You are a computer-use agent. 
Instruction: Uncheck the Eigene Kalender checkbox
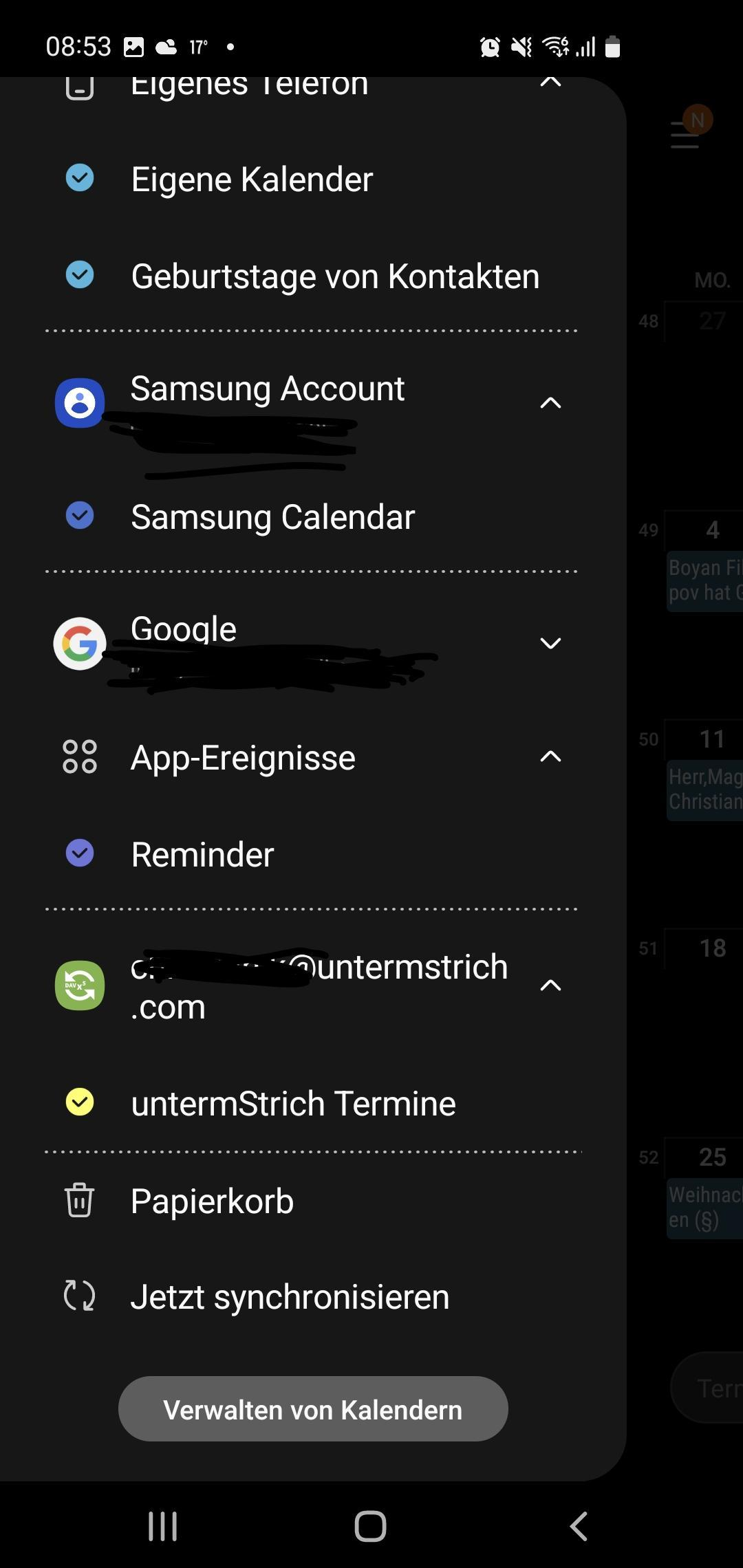pyautogui.click(x=80, y=178)
